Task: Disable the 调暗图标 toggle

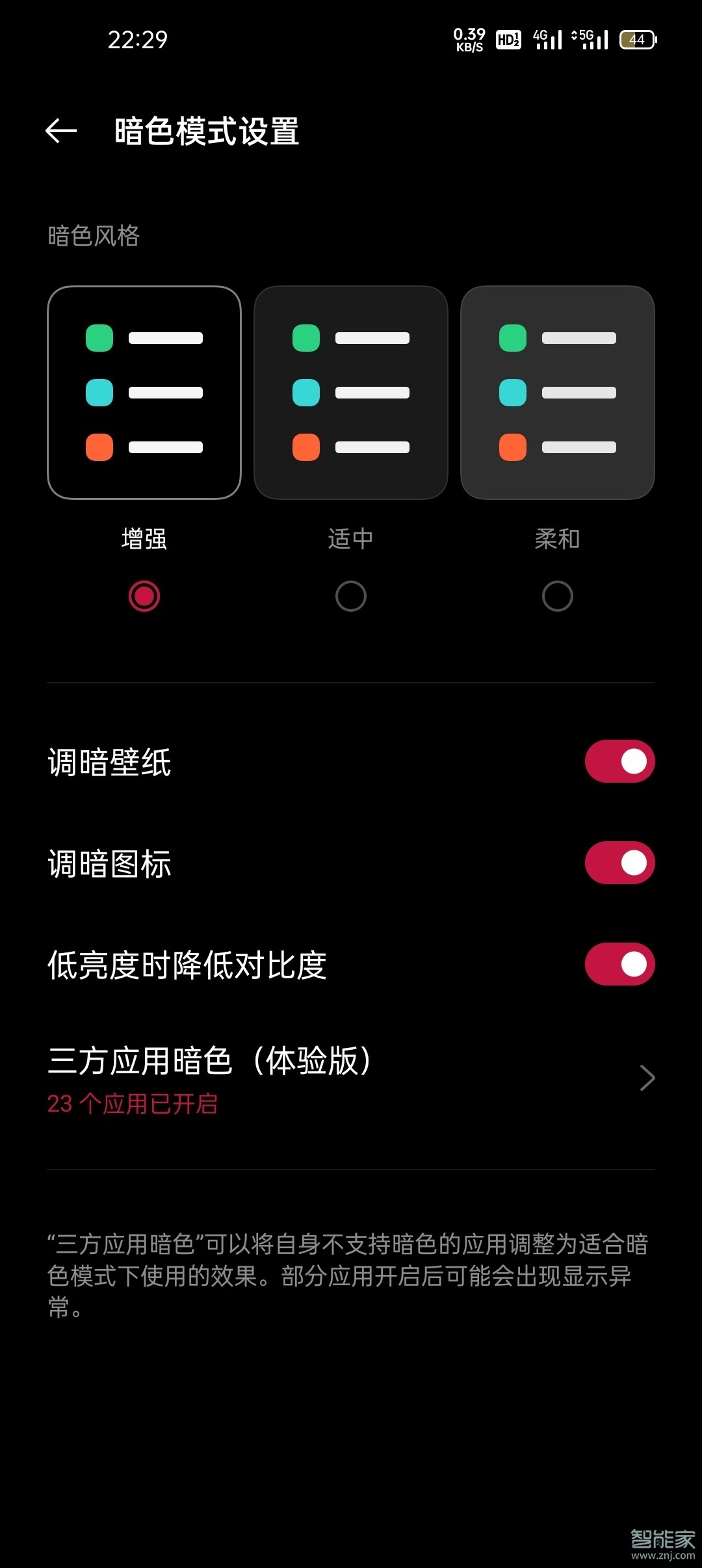Action: (619, 863)
